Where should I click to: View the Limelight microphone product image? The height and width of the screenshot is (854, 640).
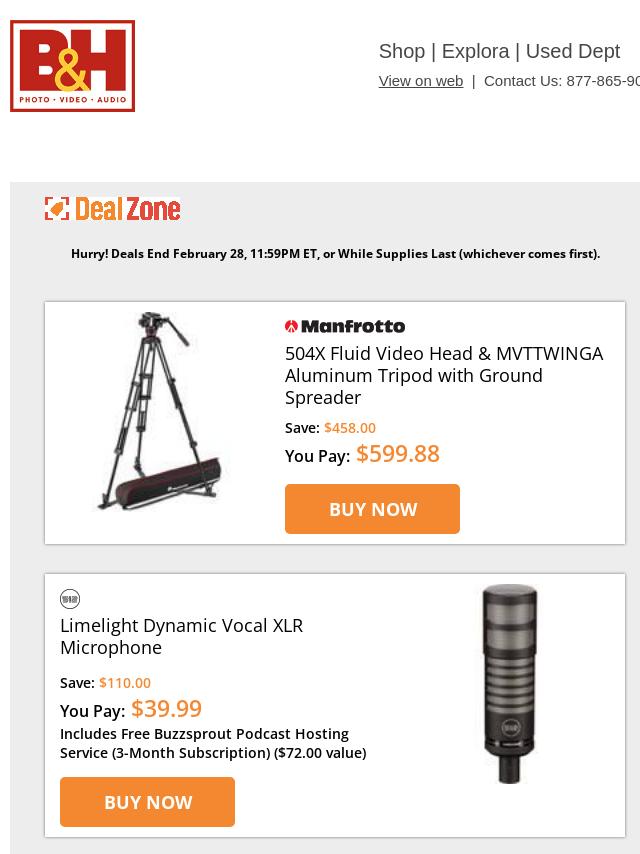510,683
